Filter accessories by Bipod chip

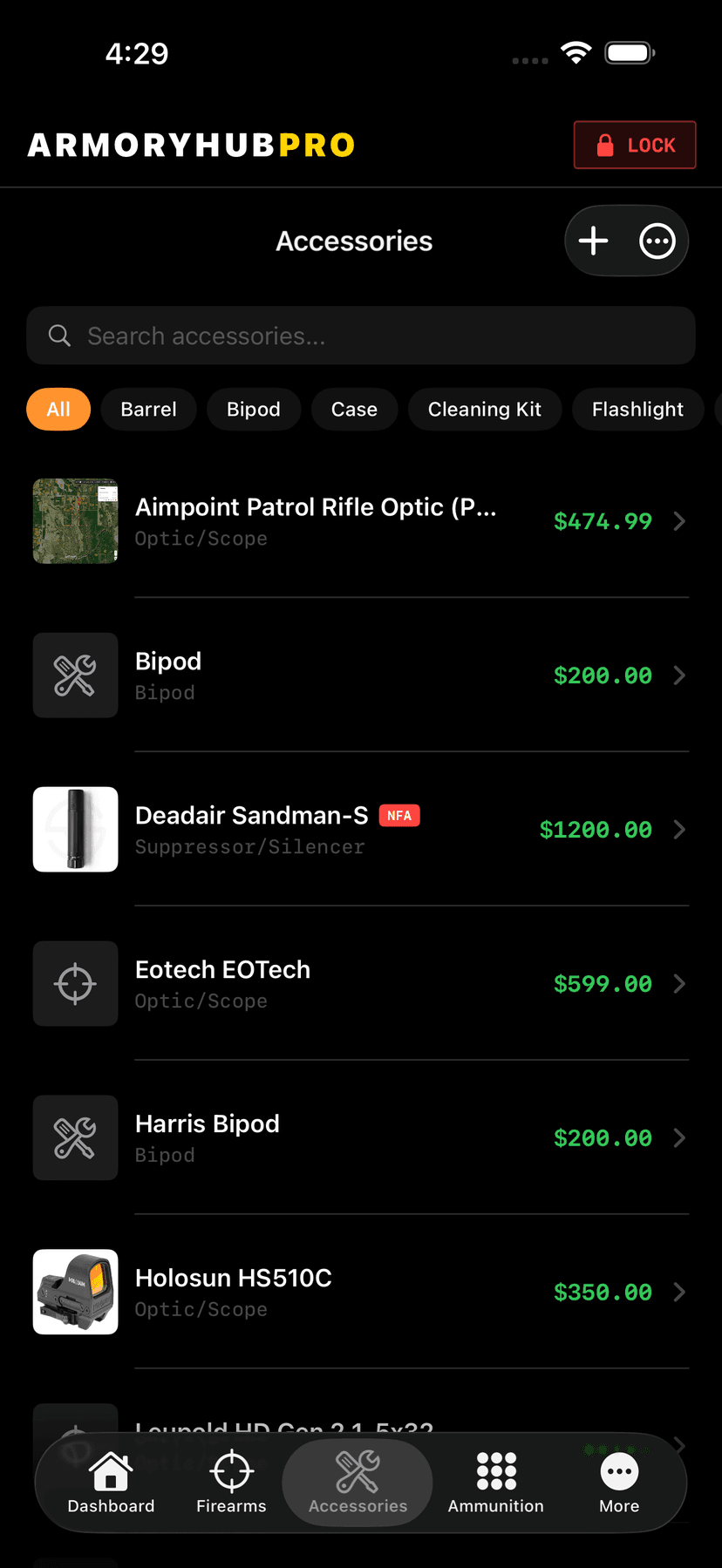(254, 409)
